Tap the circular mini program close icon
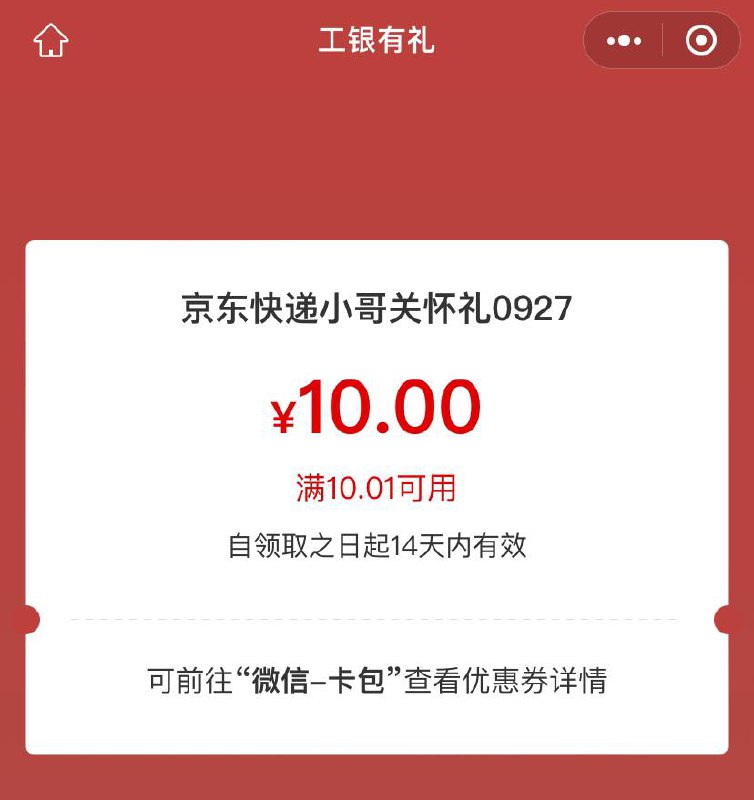Viewport: 754px width, 800px height. pos(701,38)
